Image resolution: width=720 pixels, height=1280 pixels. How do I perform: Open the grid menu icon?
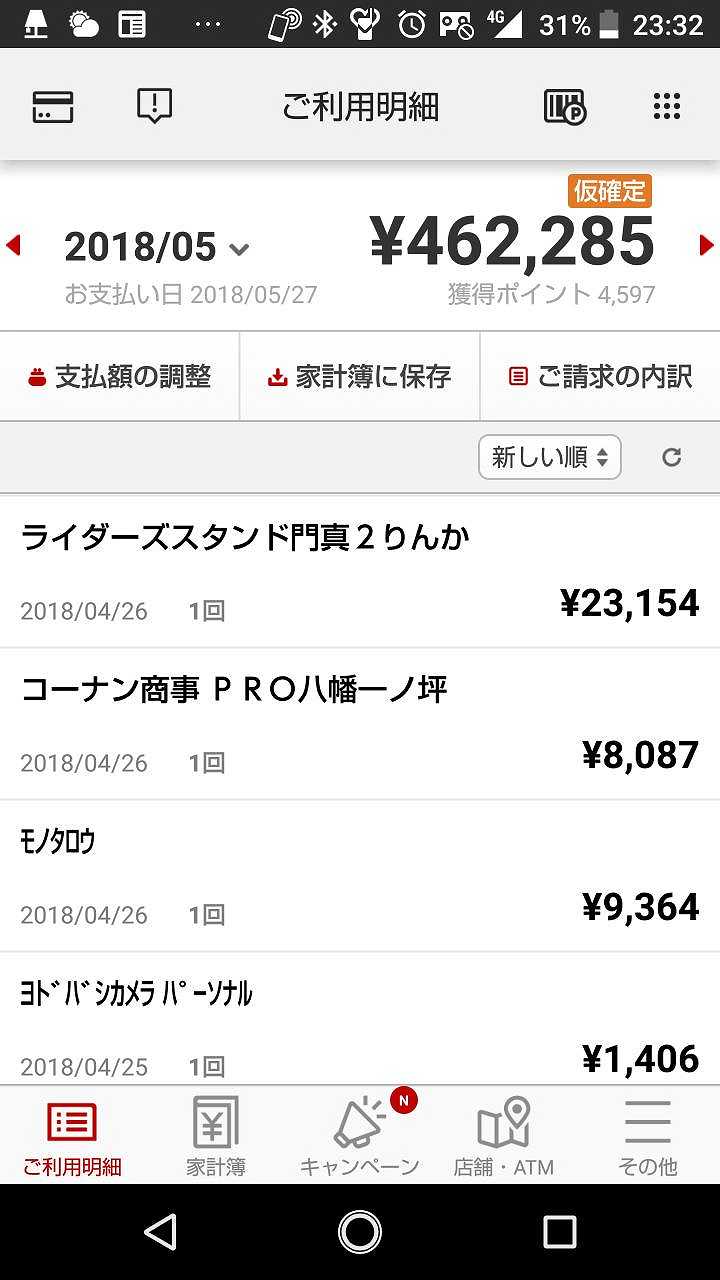[x=666, y=106]
